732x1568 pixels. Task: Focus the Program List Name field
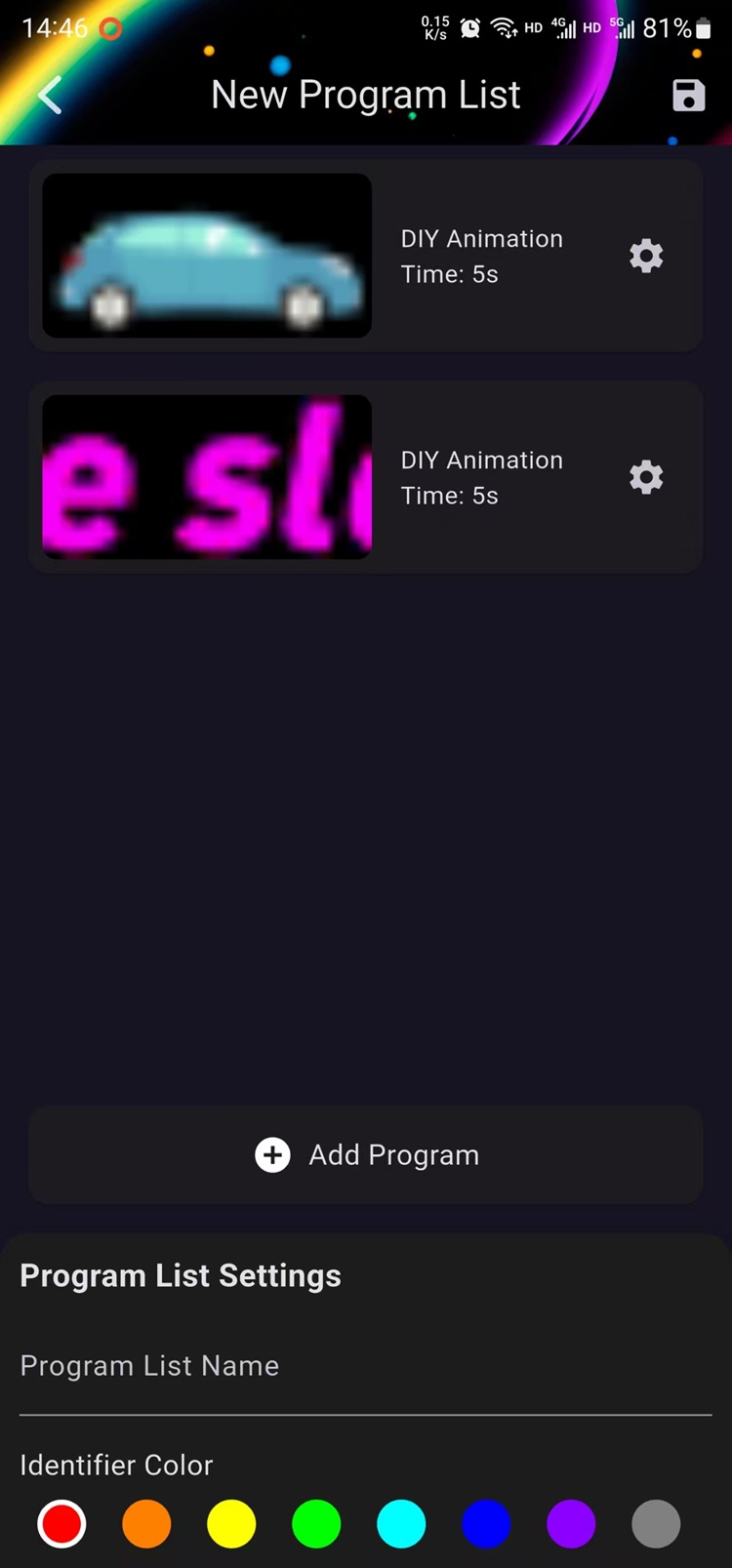point(366,1366)
